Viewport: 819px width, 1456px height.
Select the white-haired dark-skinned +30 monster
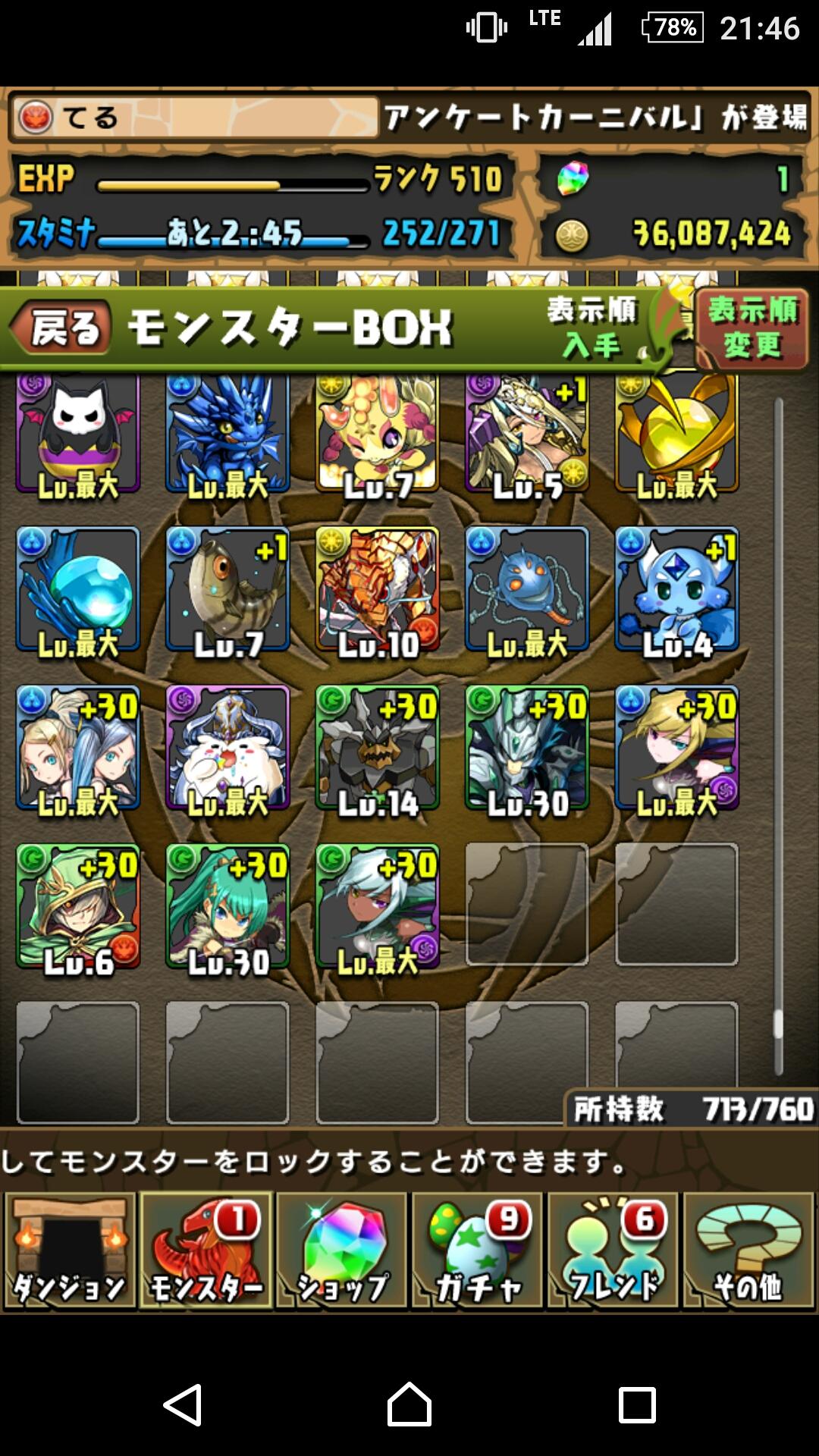(377, 907)
